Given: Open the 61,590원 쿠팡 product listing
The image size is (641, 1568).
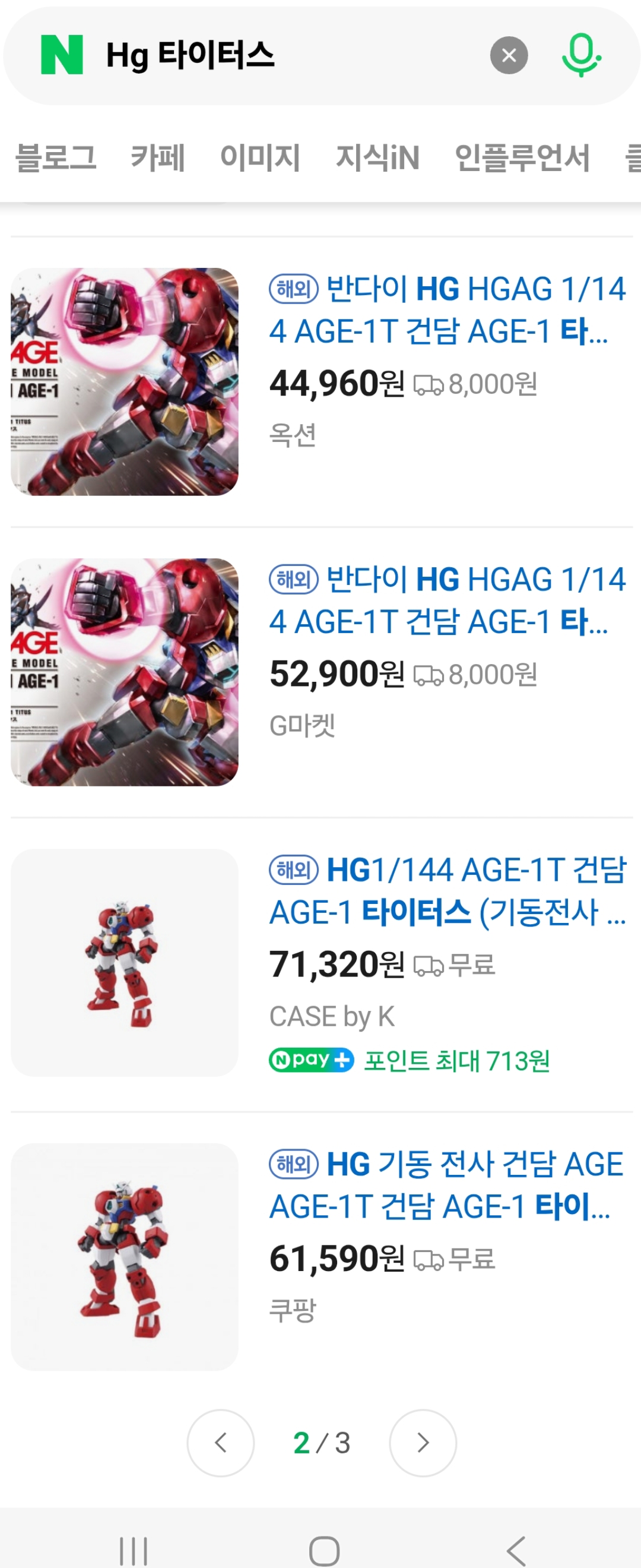Looking at the screenshot, I should click(447, 1184).
